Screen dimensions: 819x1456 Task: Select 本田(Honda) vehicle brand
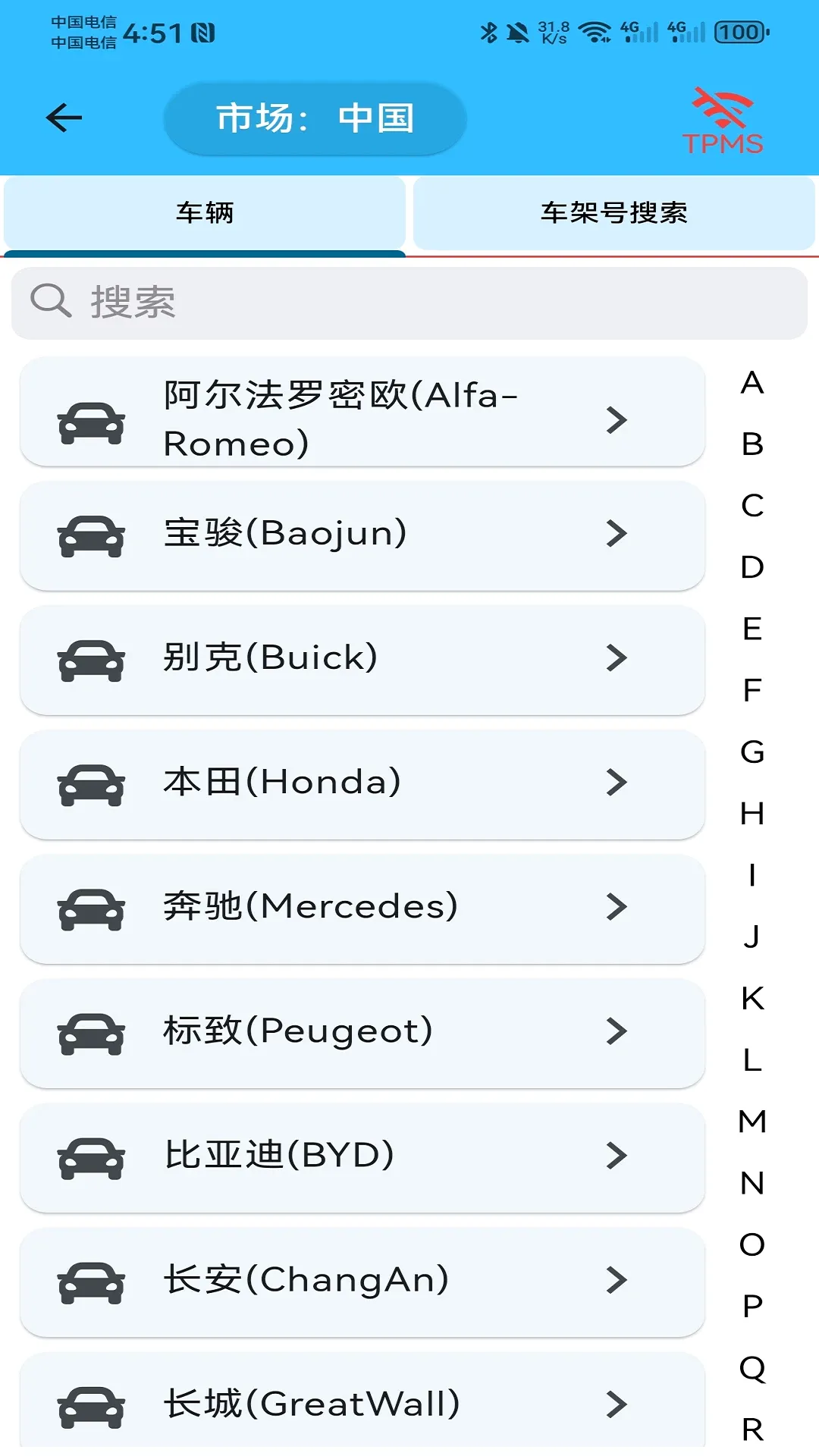pos(362,783)
